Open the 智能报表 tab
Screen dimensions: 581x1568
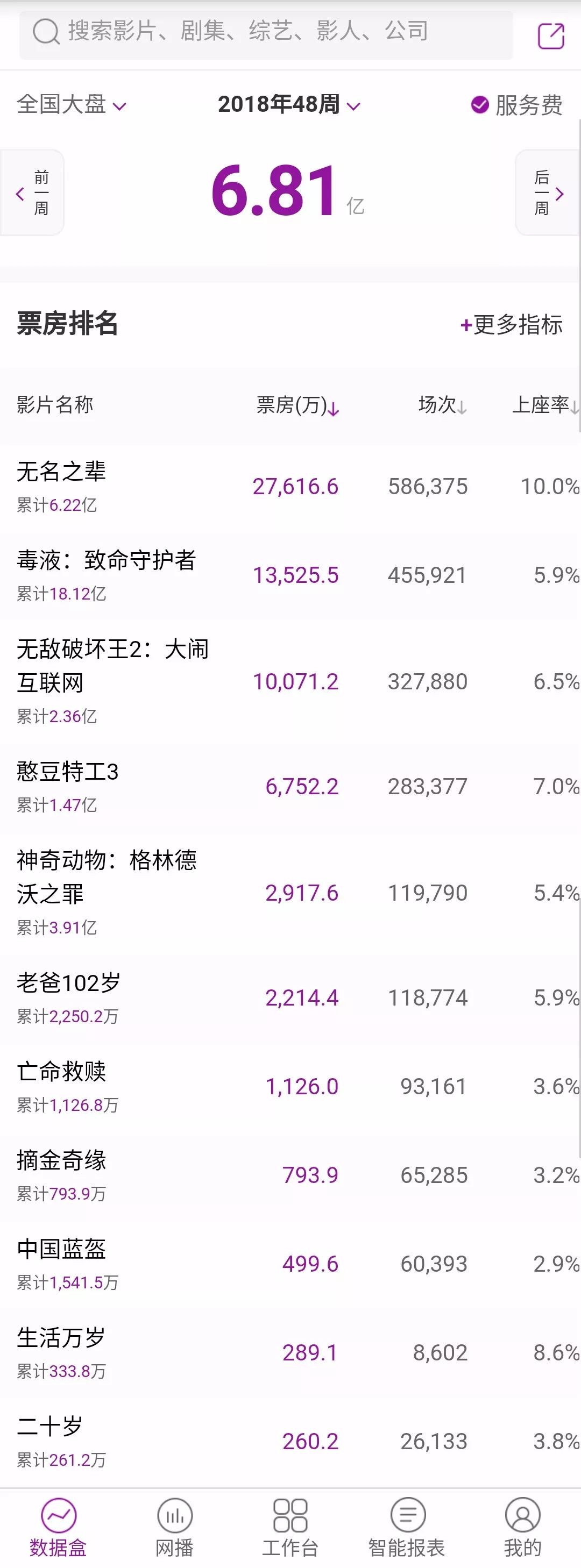406,1527
